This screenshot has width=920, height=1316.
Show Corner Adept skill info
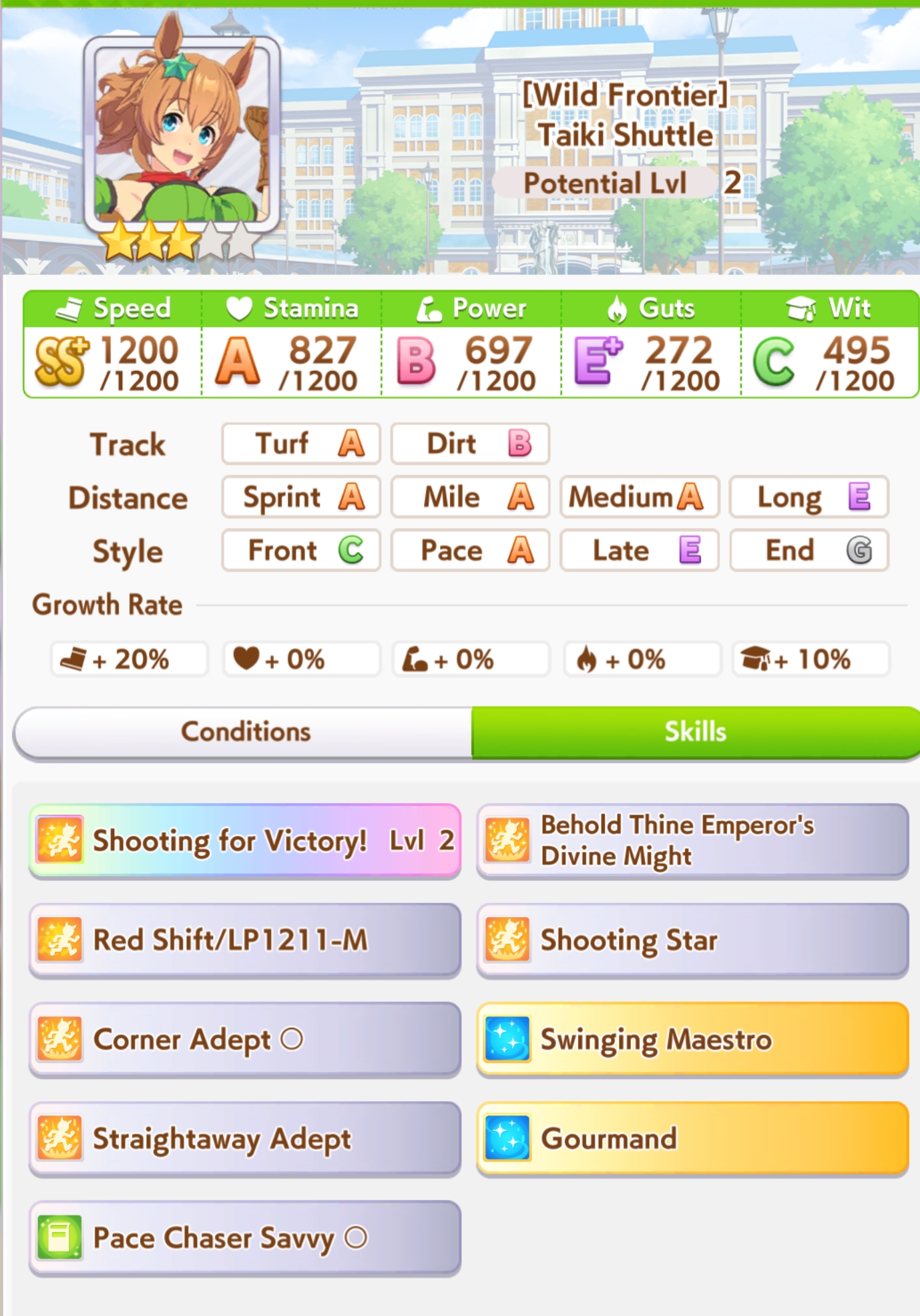point(245,1039)
